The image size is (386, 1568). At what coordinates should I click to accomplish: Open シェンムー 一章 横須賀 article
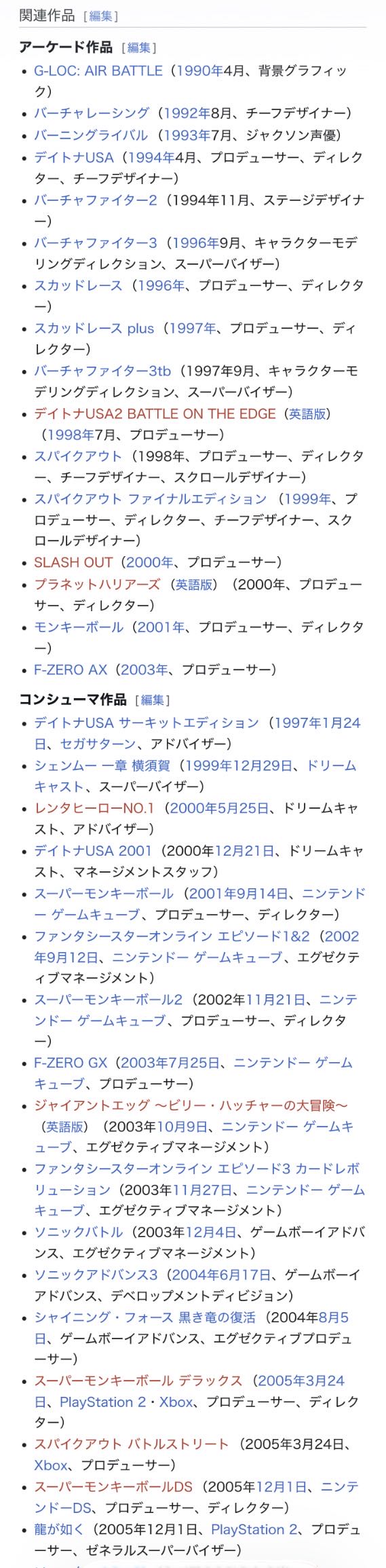pyautogui.click(x=102, y=765)
